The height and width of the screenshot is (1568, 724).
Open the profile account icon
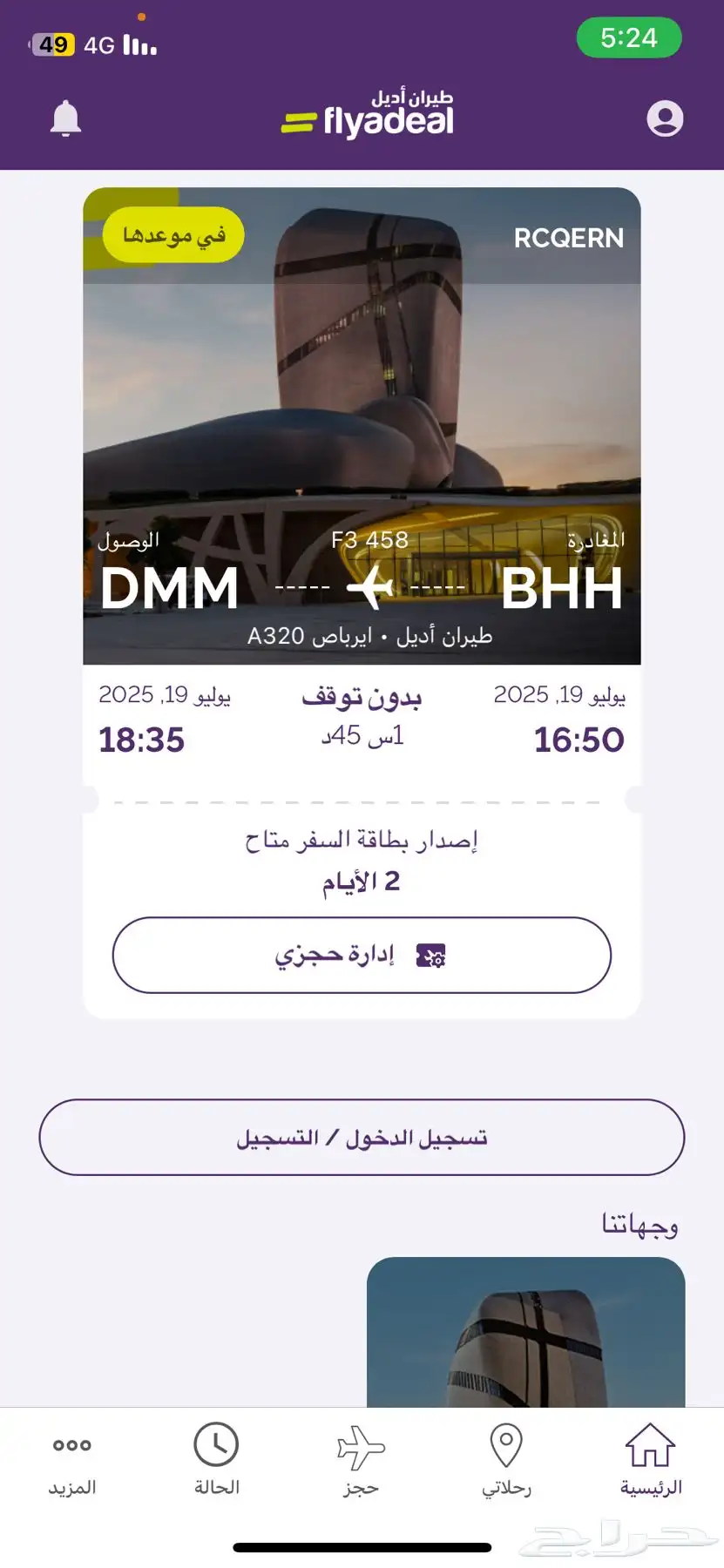click(665, 118)
